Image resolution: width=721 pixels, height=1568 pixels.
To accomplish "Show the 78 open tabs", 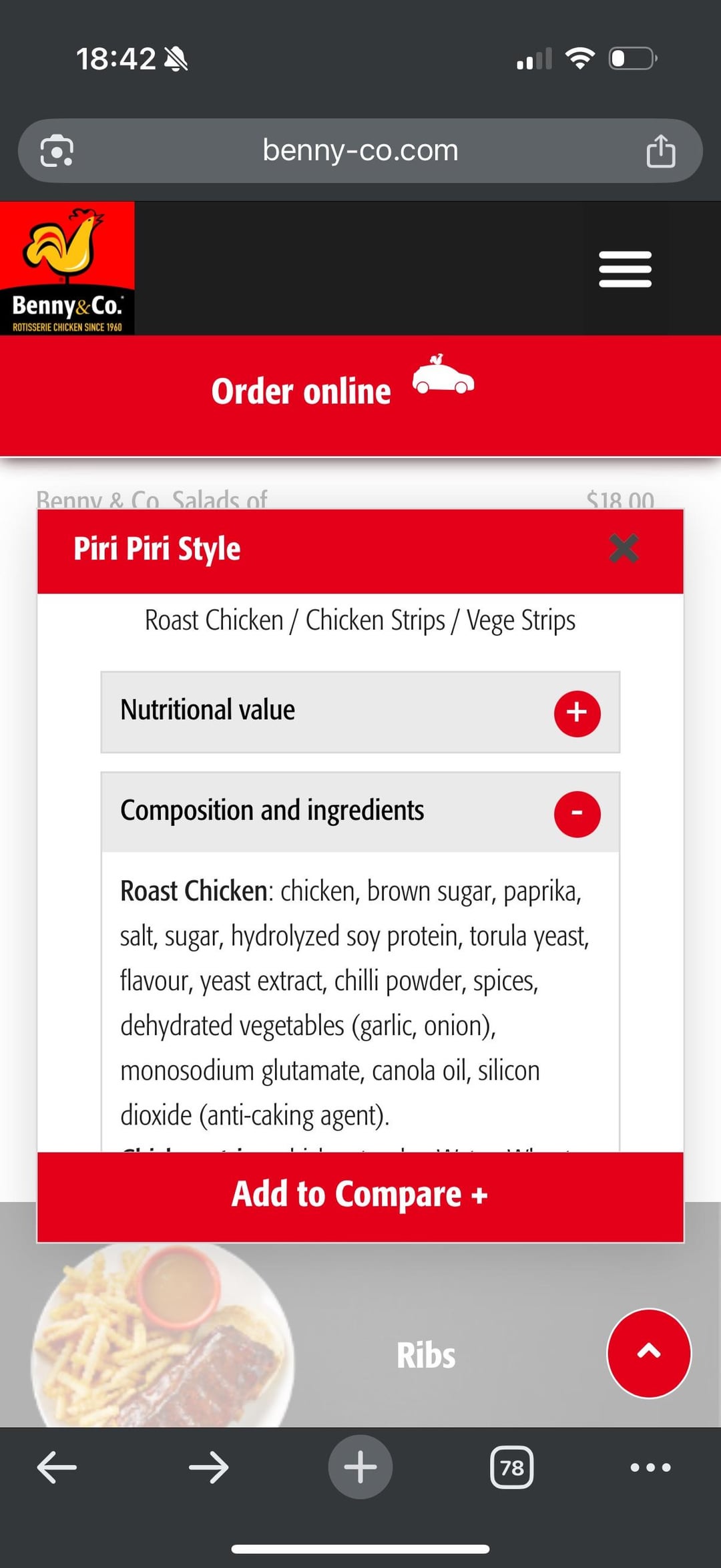I will click(512, 1467).
